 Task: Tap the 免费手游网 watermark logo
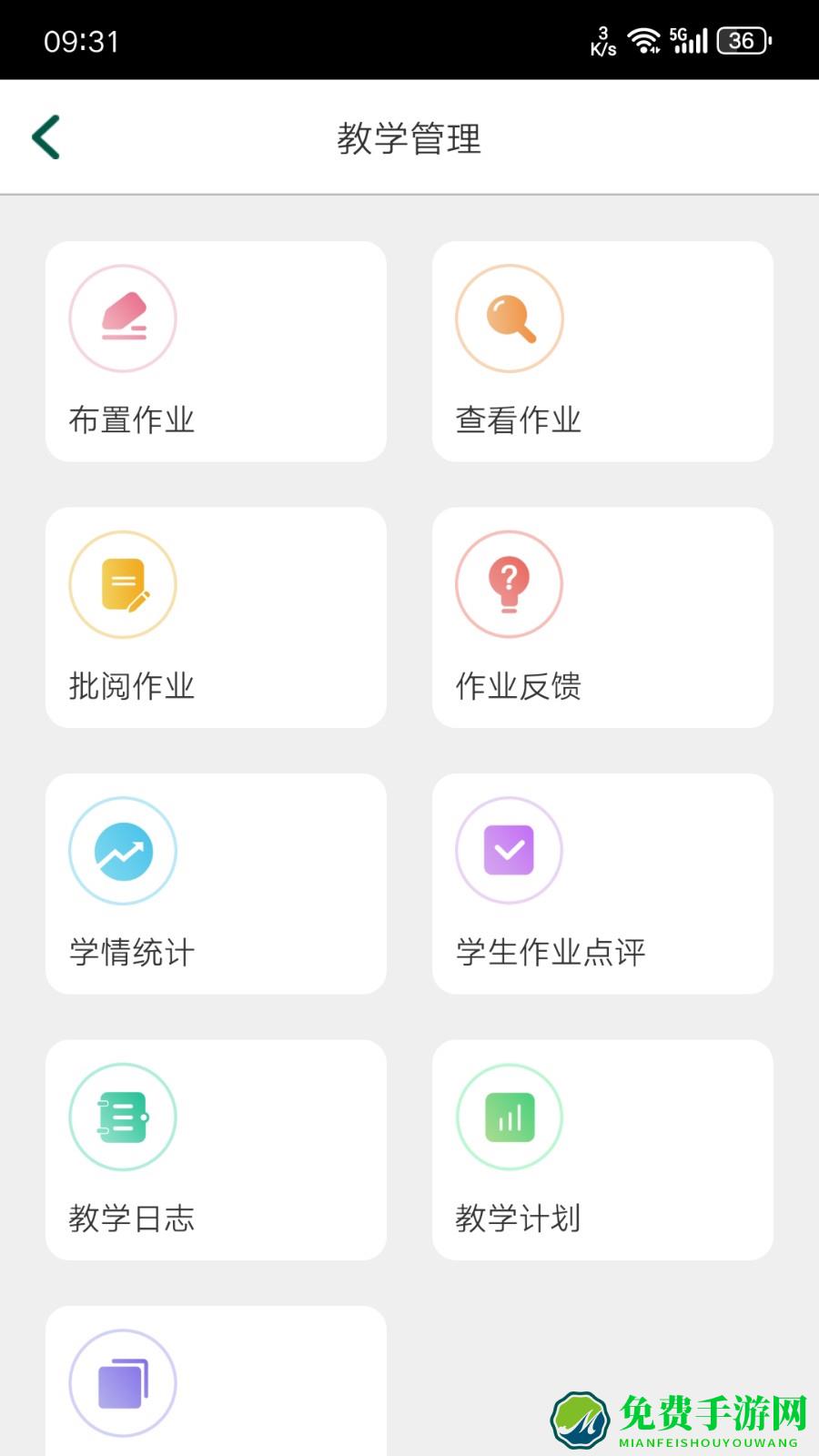pyautogui.click(x=583, y=1405)
